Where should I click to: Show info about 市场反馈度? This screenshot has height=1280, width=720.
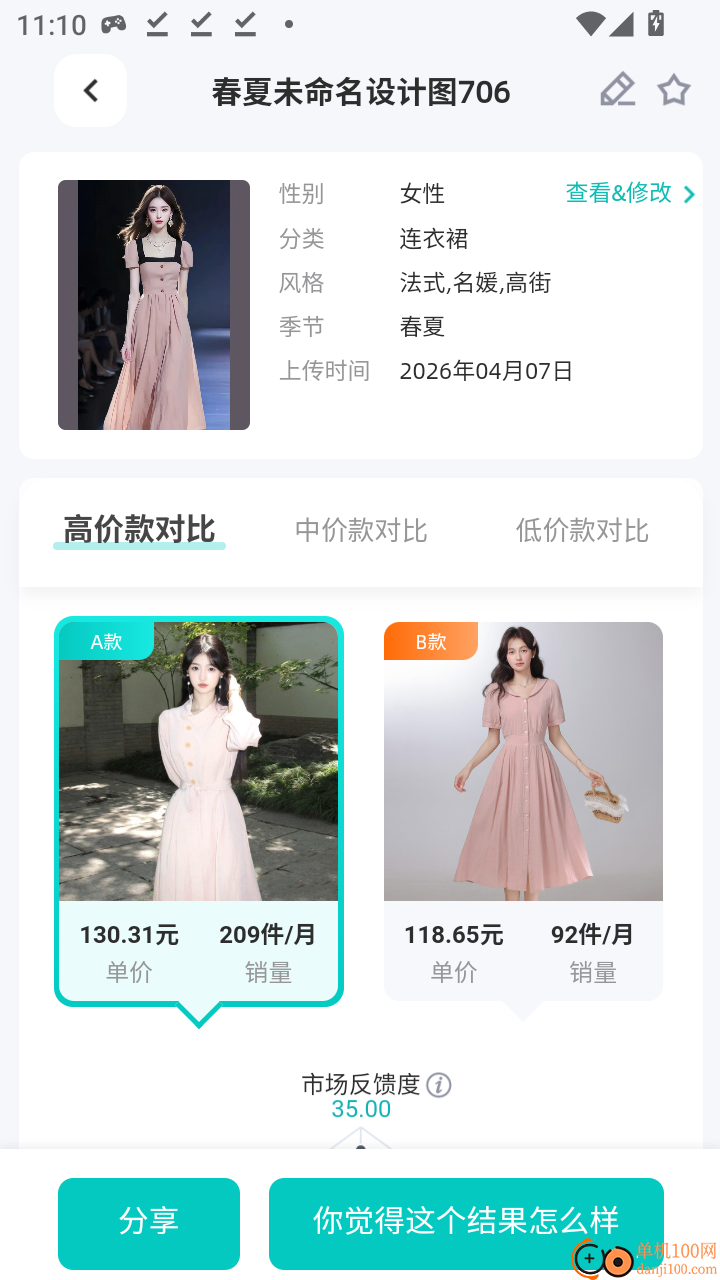439,1085
